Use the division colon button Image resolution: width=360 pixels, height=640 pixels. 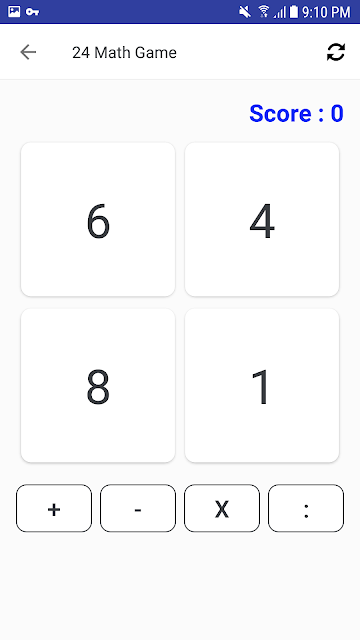[306, 508]
